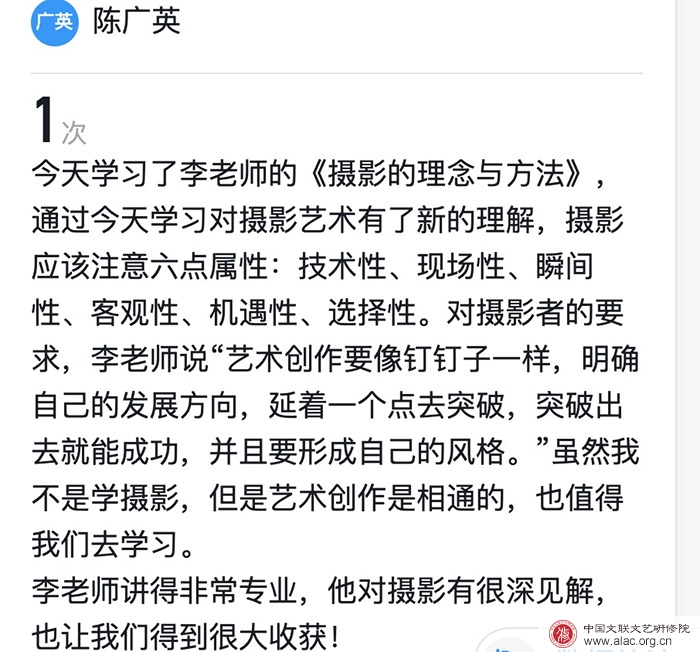Screen dimensions: 700x652
Task: Open the 广英 profile avatar
Action: coord(54,21)
